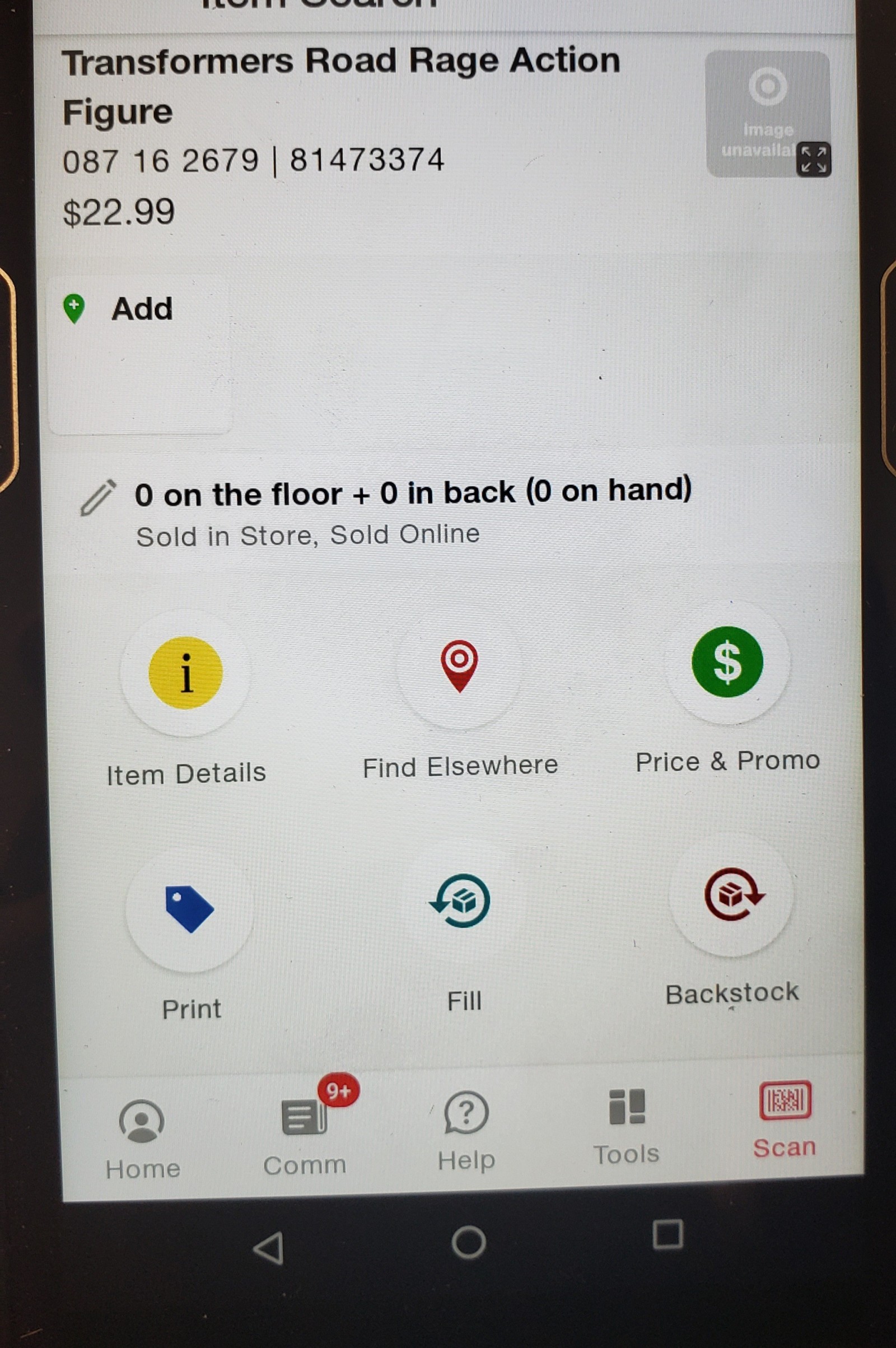Open Backstock for this item
The width and height of the screenshot is (896, 1348).
[732, 895]
